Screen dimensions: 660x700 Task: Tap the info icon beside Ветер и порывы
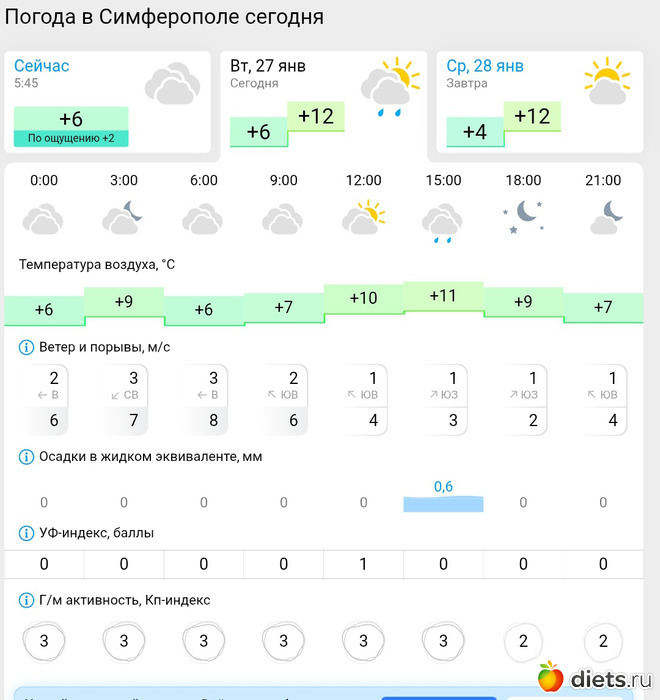(x=27, y=347)
